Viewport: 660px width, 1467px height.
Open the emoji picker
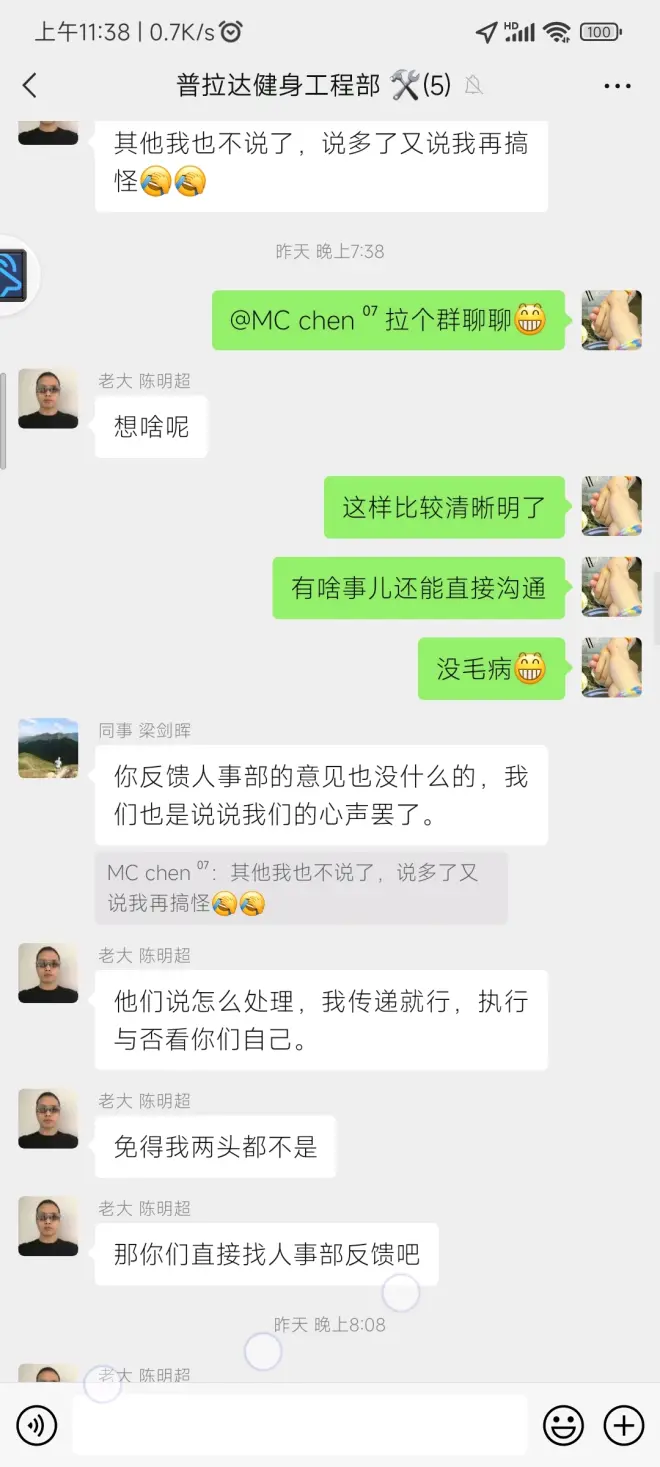[x=564, y=1425]
